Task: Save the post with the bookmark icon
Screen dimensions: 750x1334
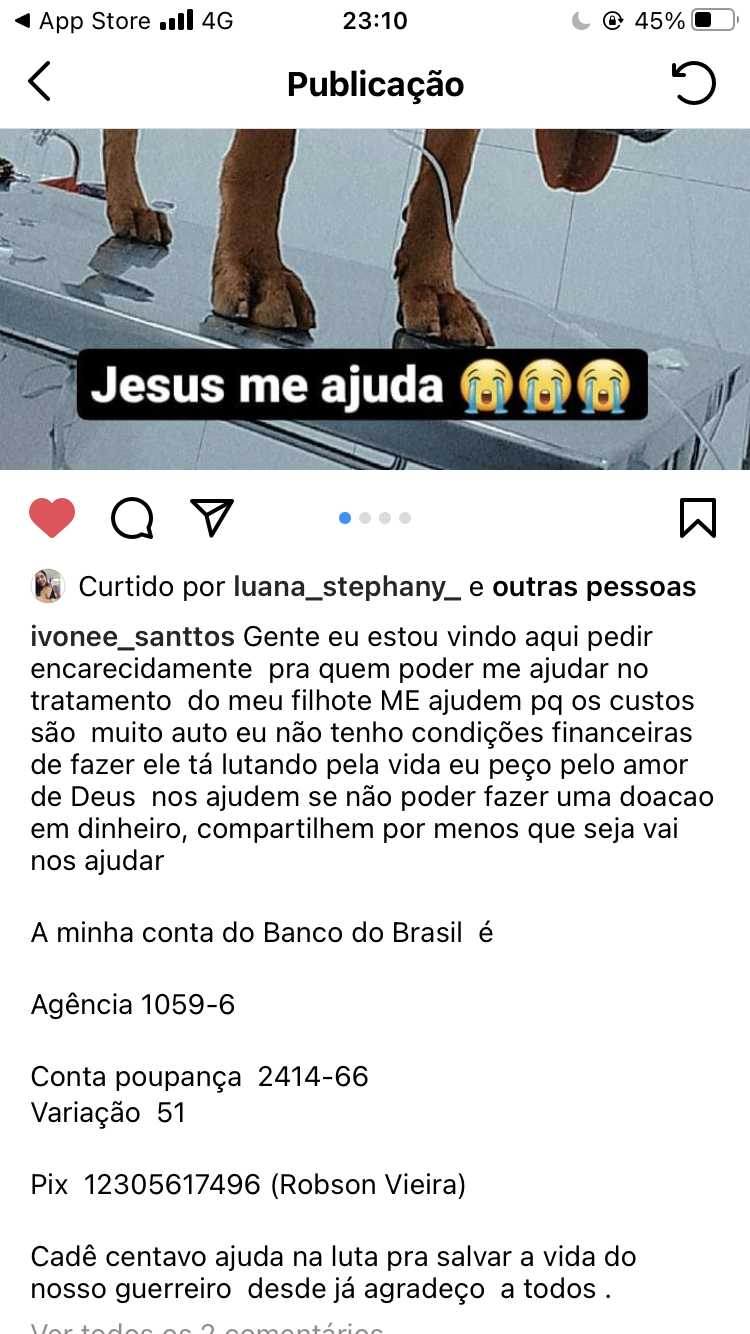Action: coord(697,518)
